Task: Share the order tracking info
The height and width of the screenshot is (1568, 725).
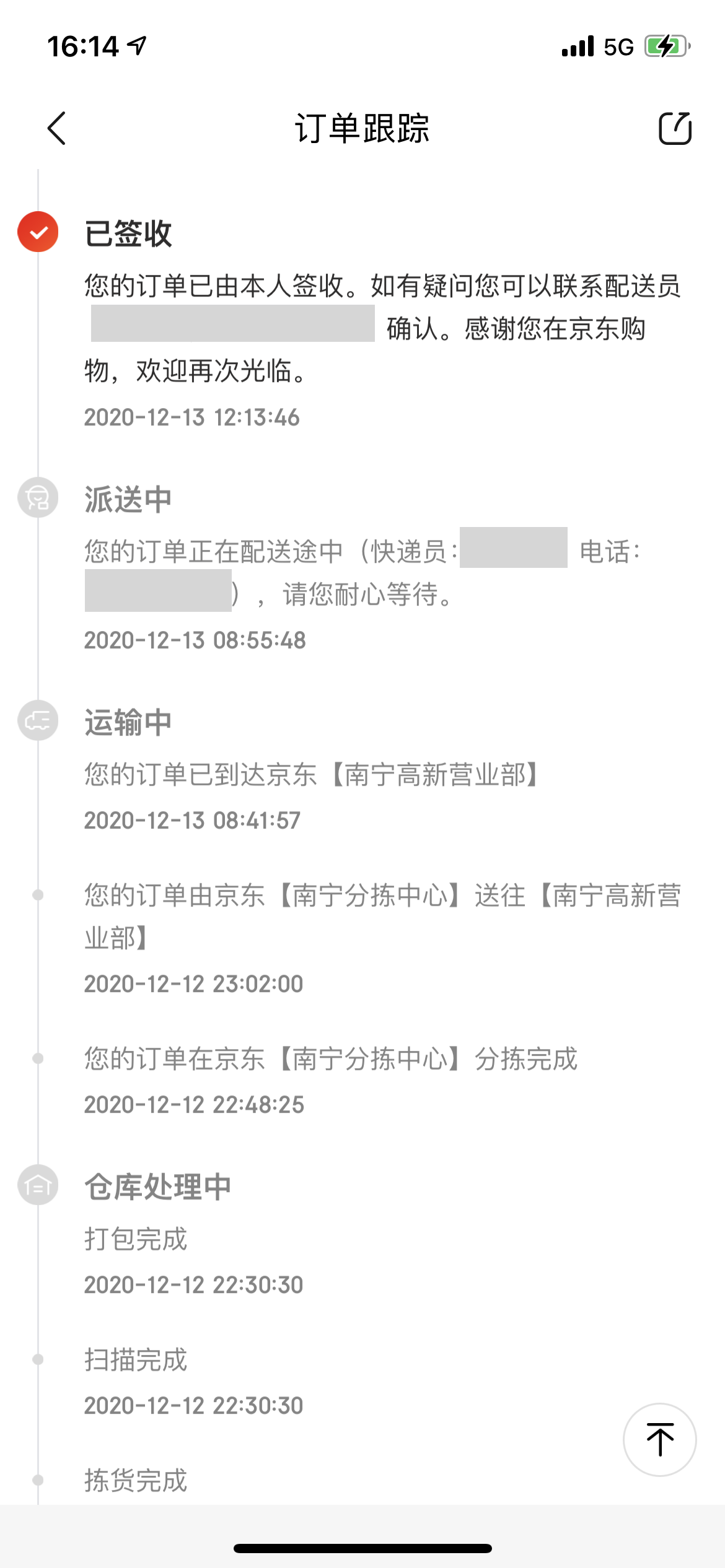Action: [674, 128]
